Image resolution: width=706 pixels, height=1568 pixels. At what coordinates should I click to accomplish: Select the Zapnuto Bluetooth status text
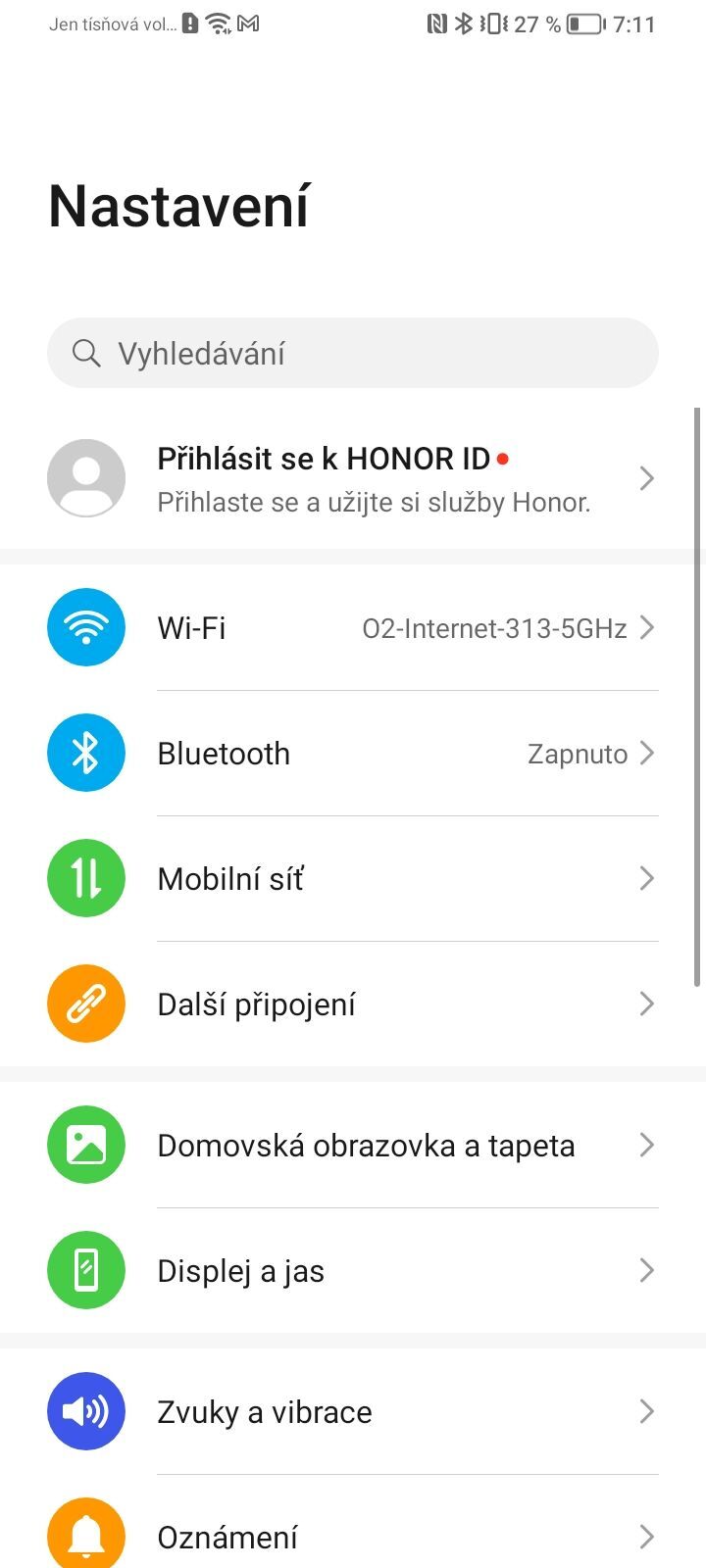coord(576,754)
